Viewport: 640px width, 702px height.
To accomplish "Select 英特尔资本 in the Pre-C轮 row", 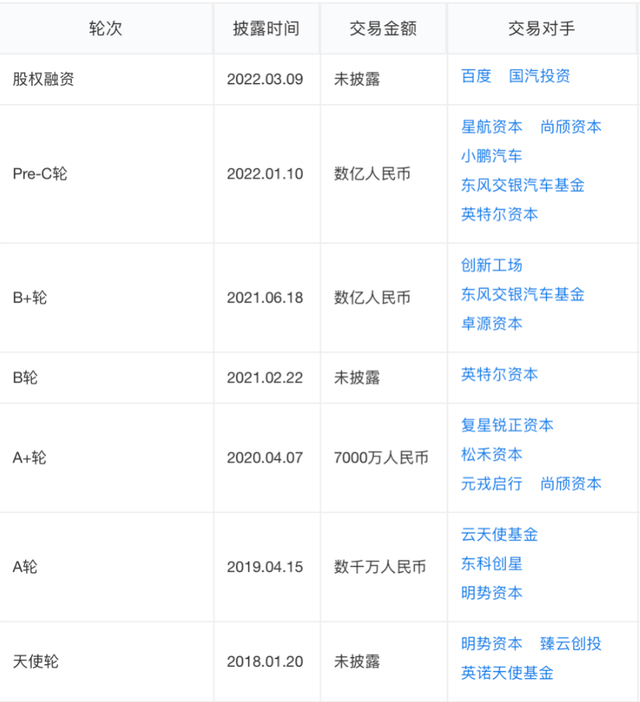I will [499, 214].
